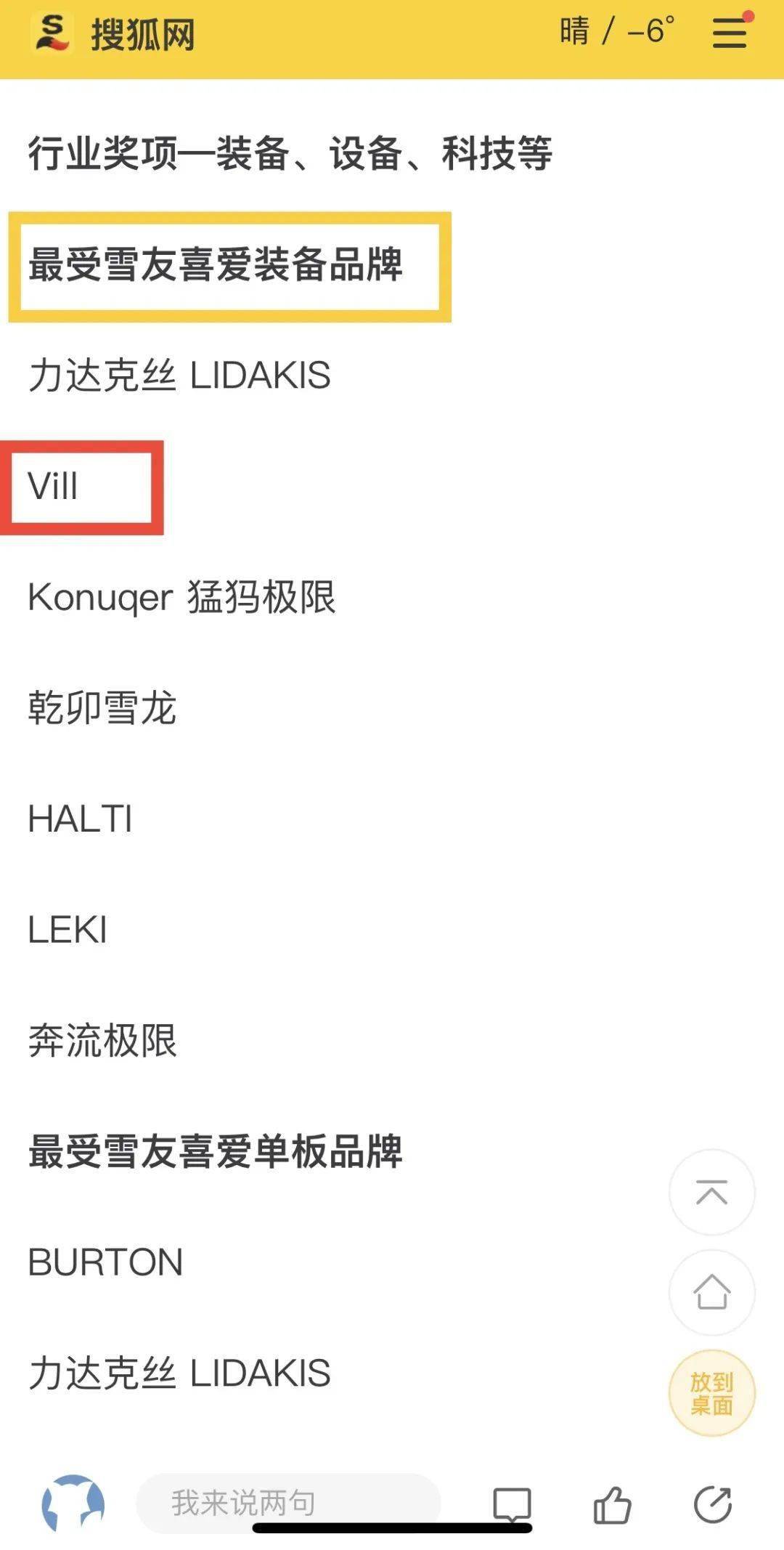Viewport: 784px width, 1550px height.
Task: Tap the Sohu logo to go home
Action: click(113, 34)
